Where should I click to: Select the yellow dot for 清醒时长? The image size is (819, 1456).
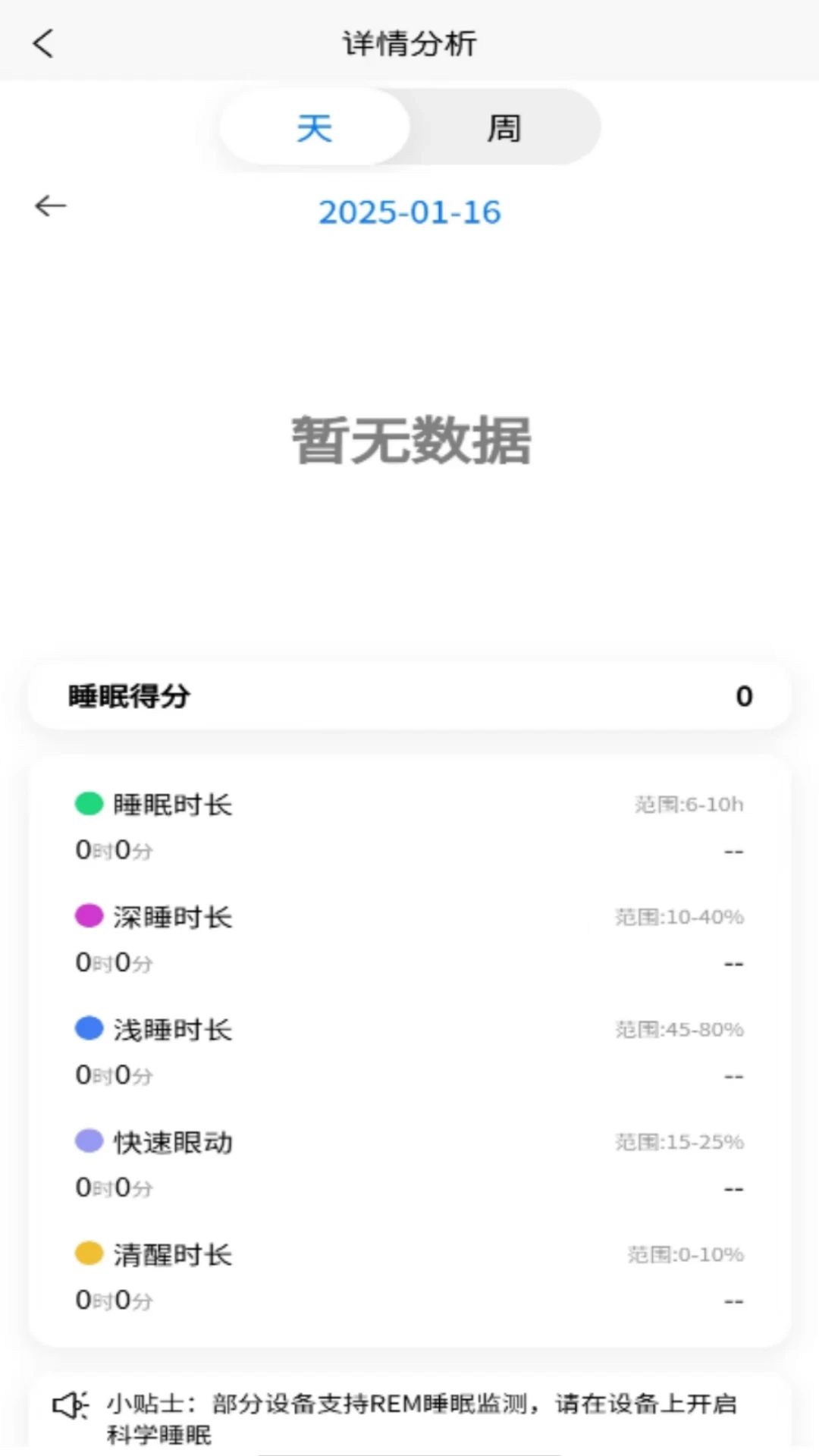tap(89, 1253)
